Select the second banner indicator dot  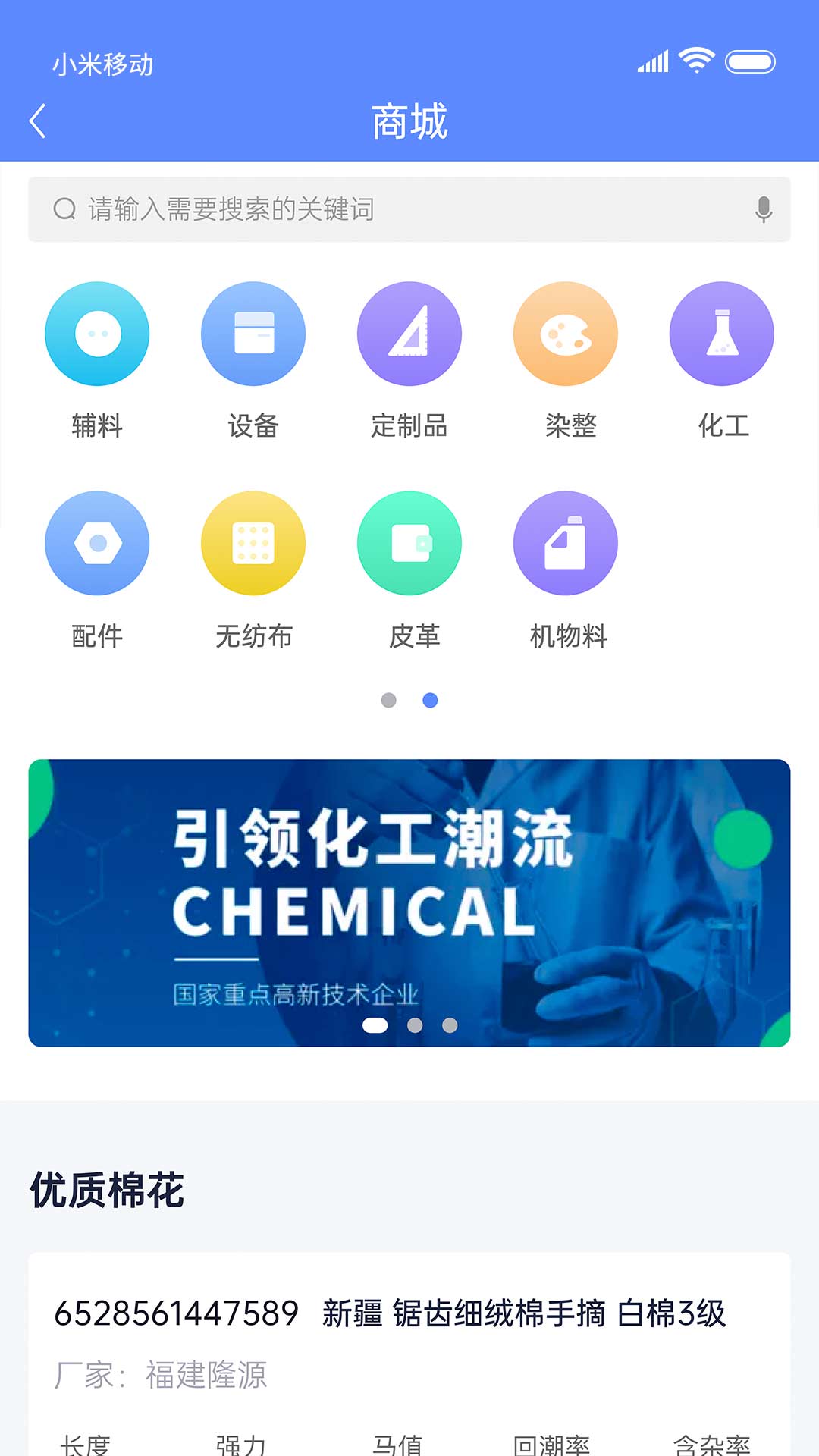tap(415, 1024)
